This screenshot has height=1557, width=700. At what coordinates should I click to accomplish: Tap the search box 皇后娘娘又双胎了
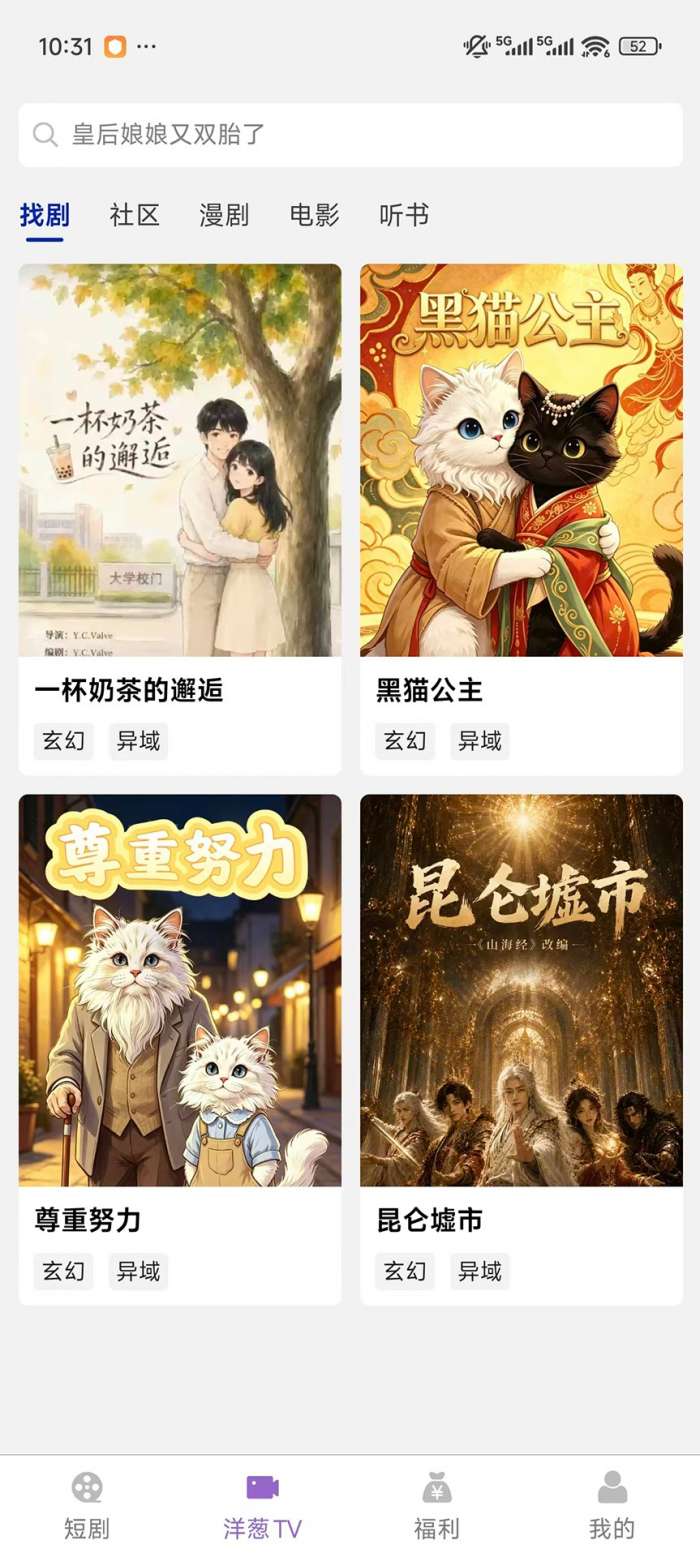click(x=350, y=135)
